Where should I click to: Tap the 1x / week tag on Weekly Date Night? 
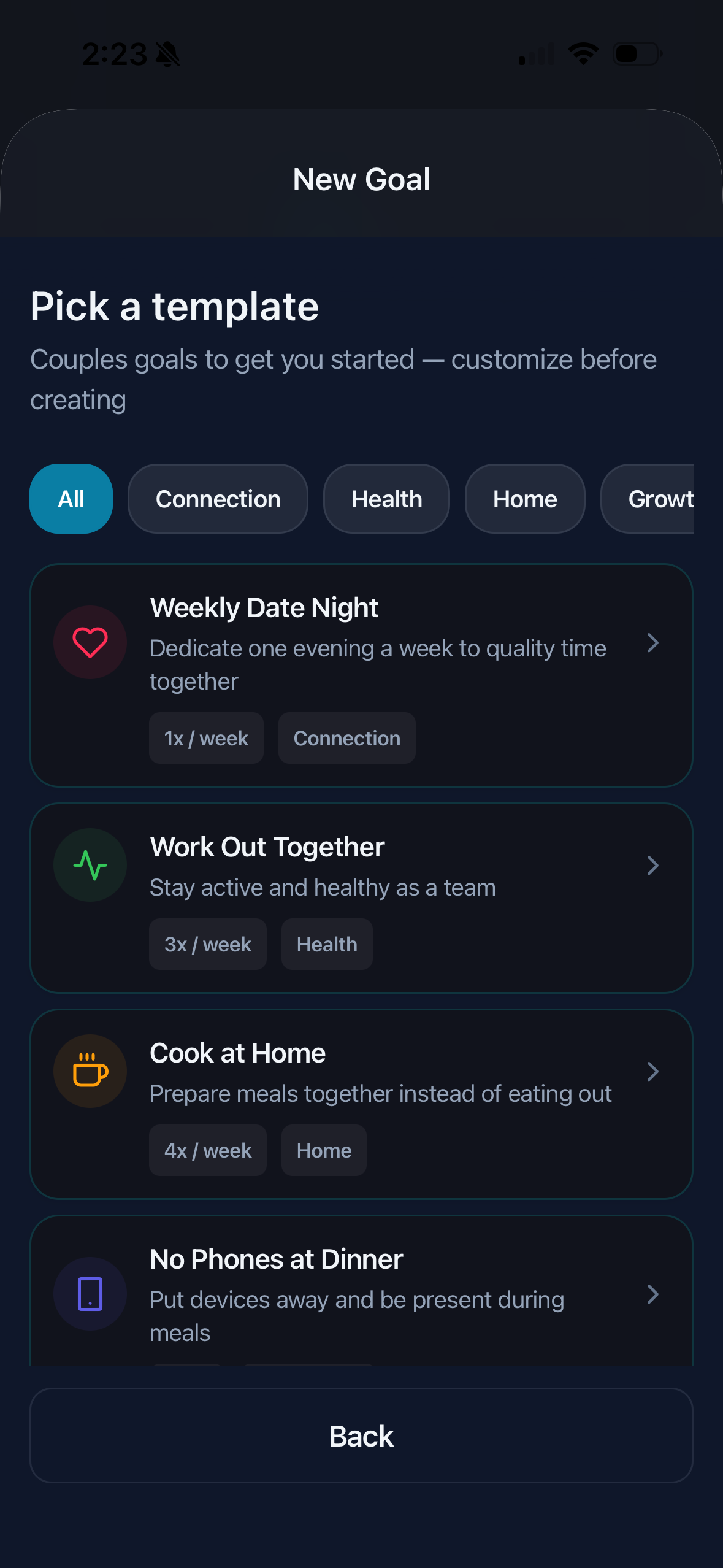tap(206, 738)
